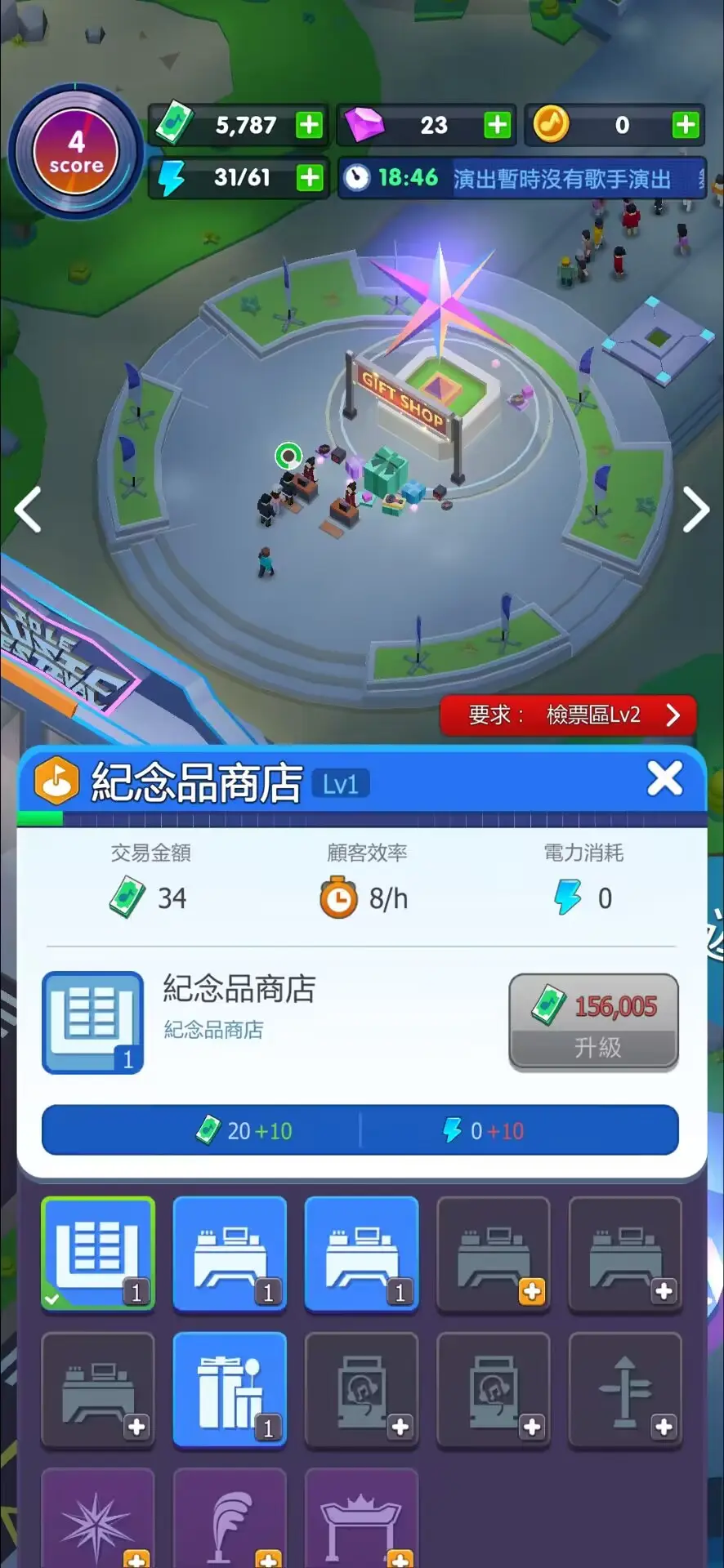This screenshot has width=724, height=1568.
Task: Close the 紀念品商店 panel
Action: (664, 778)
